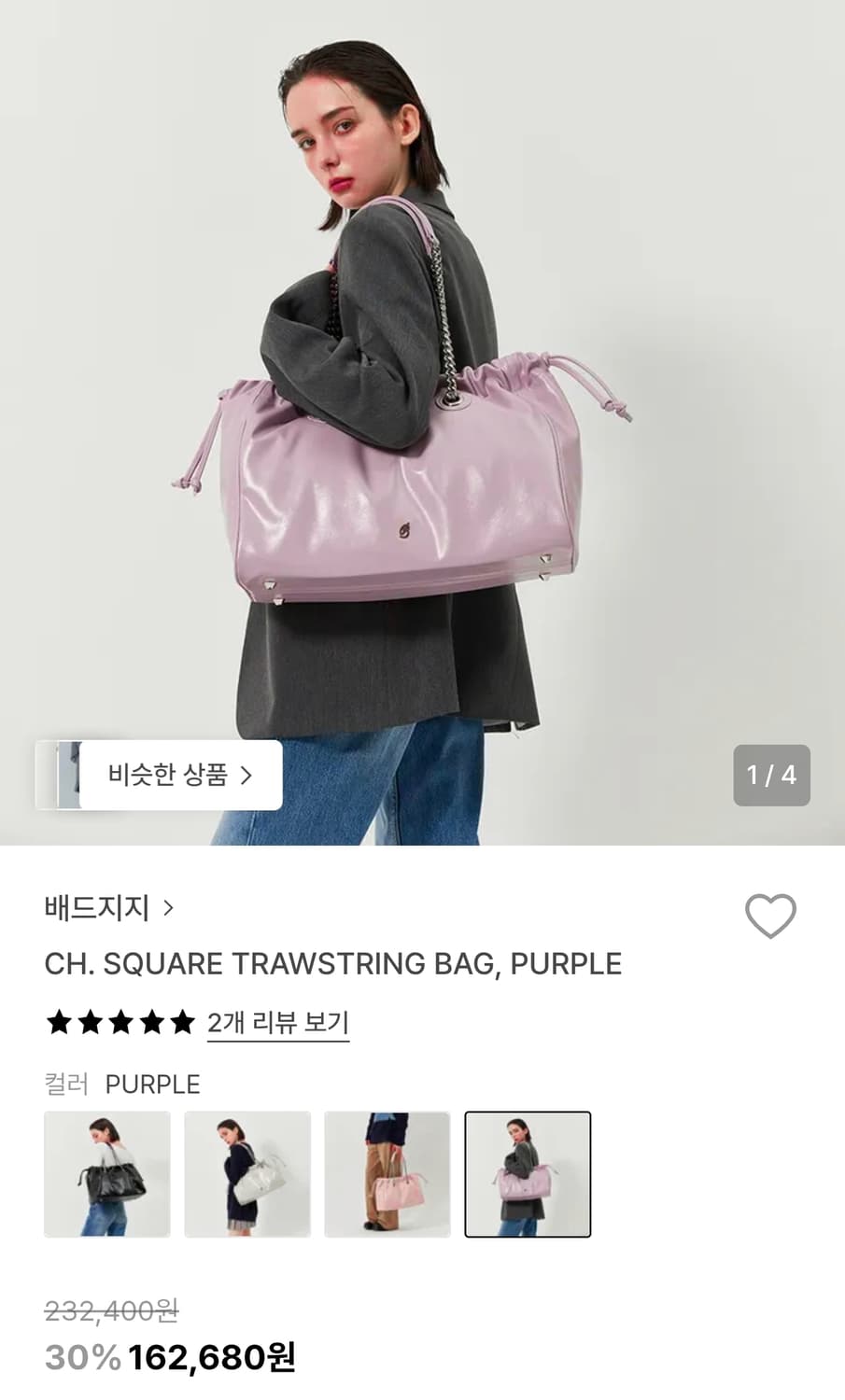Screen dimensions: 845x1400
Task: Click the product title CH. SQUARE TRAWSTRING BAG
Action: [333, 964]
